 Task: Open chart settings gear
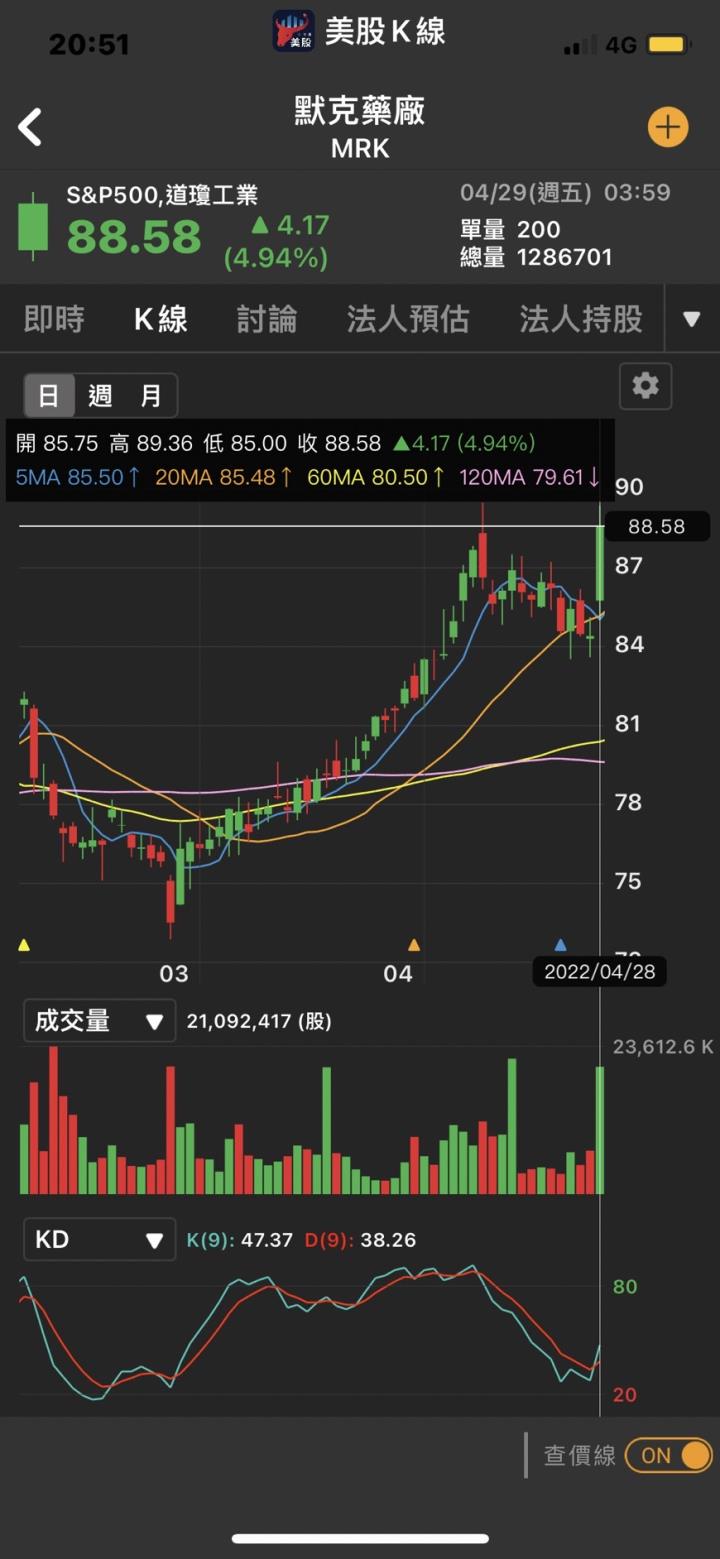646,386
